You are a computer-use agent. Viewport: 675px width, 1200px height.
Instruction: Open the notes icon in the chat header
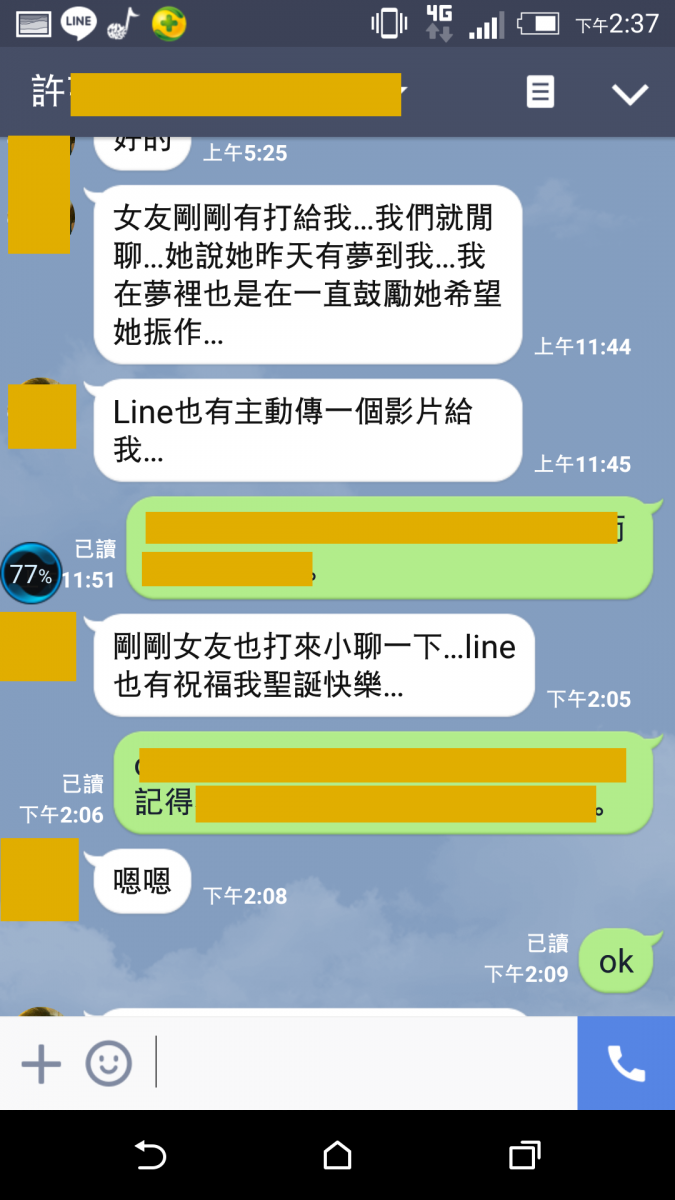pyautogui.click(x=540, y=93)
